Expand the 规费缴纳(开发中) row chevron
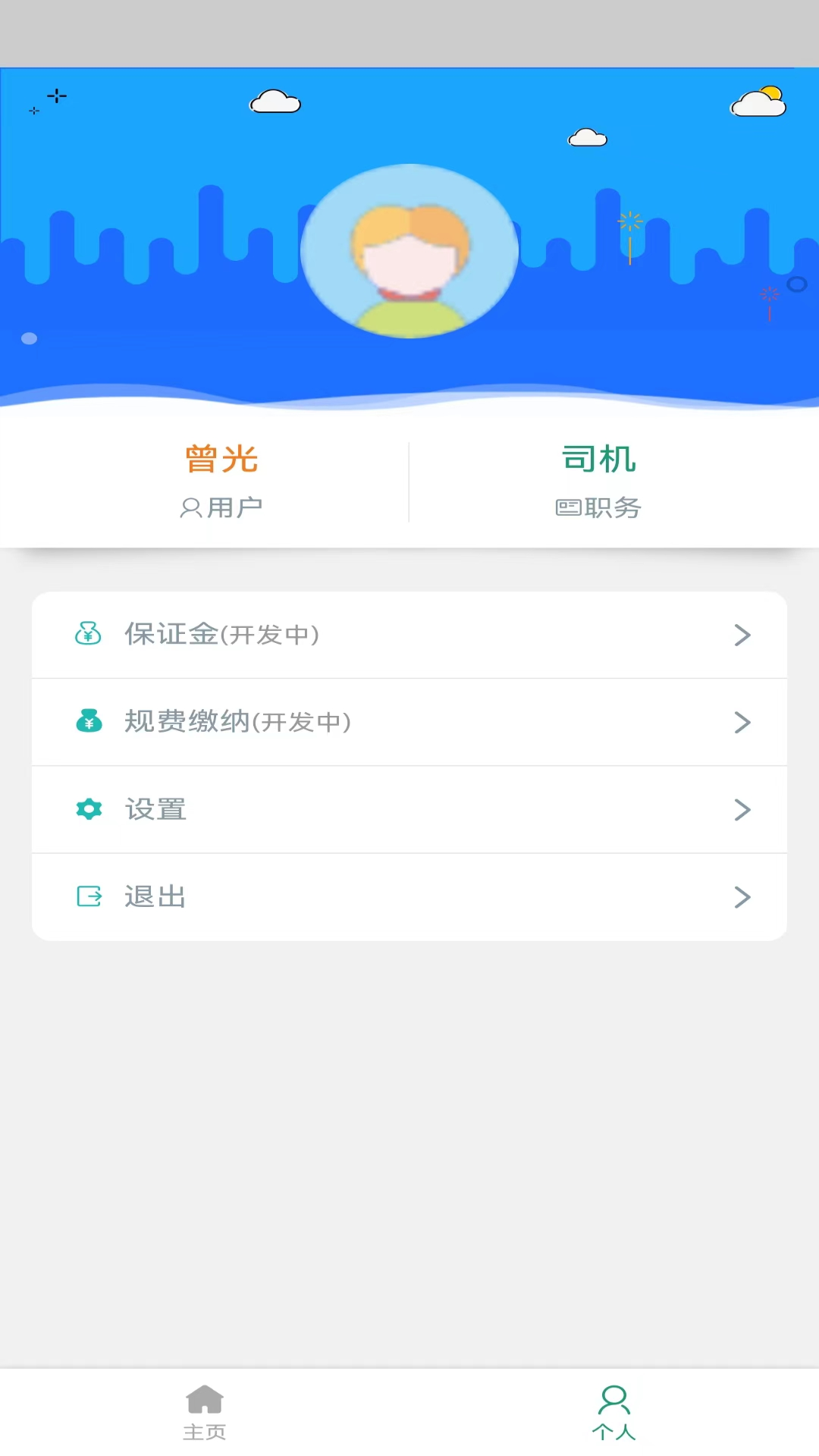 [x=742, y=722]
